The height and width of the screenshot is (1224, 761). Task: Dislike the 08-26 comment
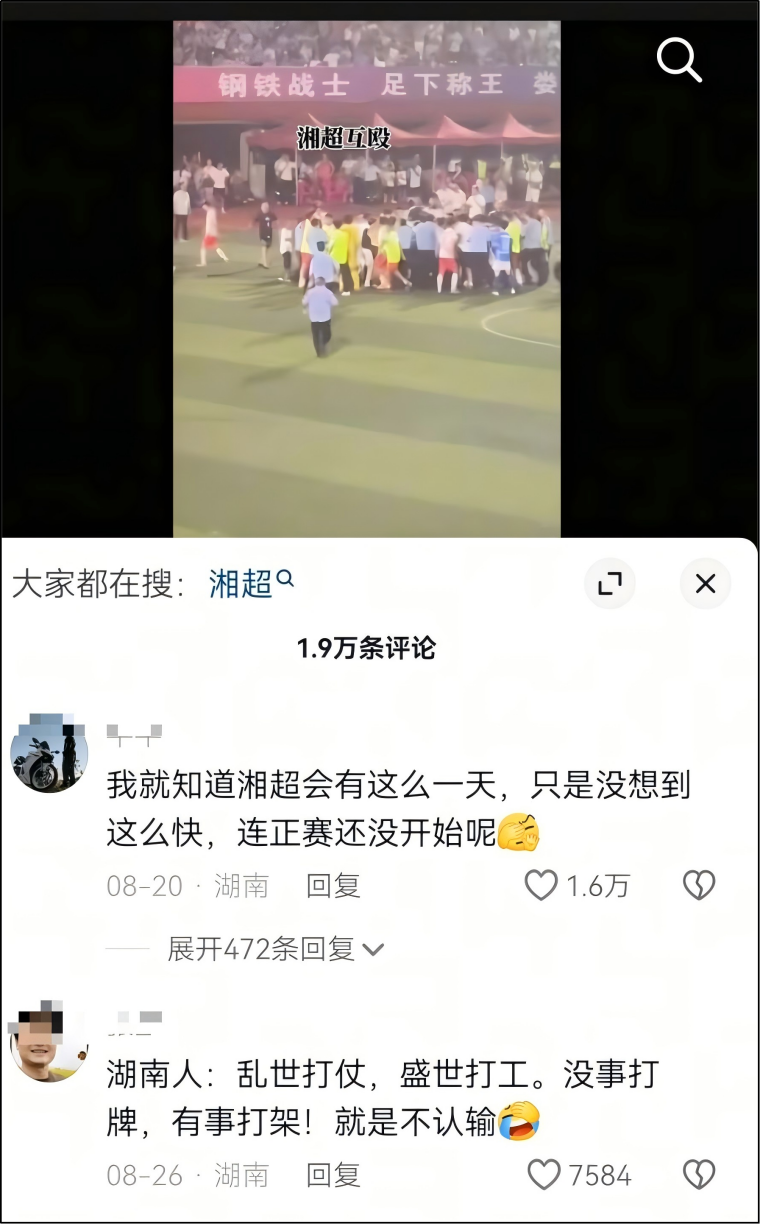pos(698,1175)
